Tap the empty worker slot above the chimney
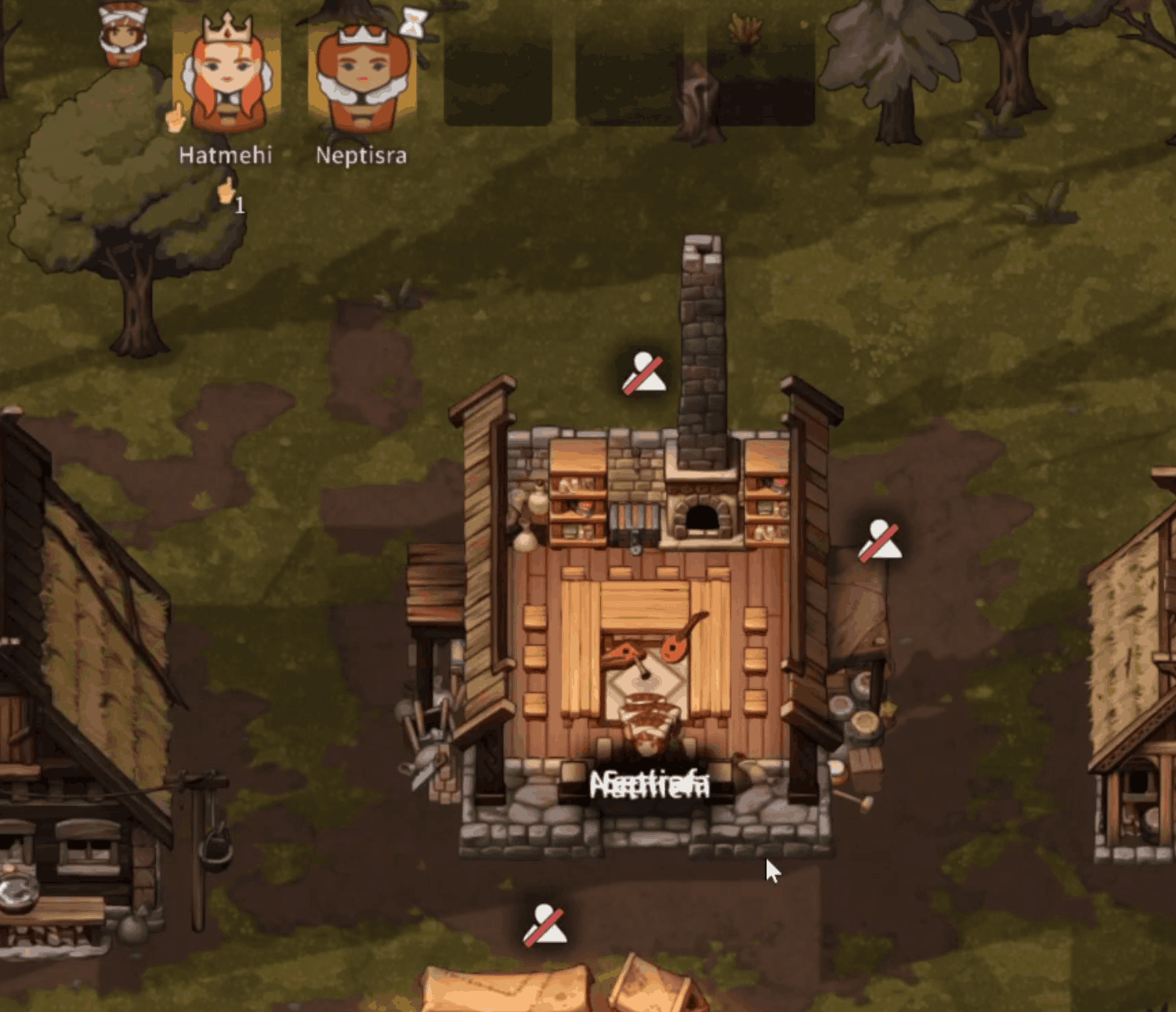1176x1012 pixels. (x=644, y=374)
